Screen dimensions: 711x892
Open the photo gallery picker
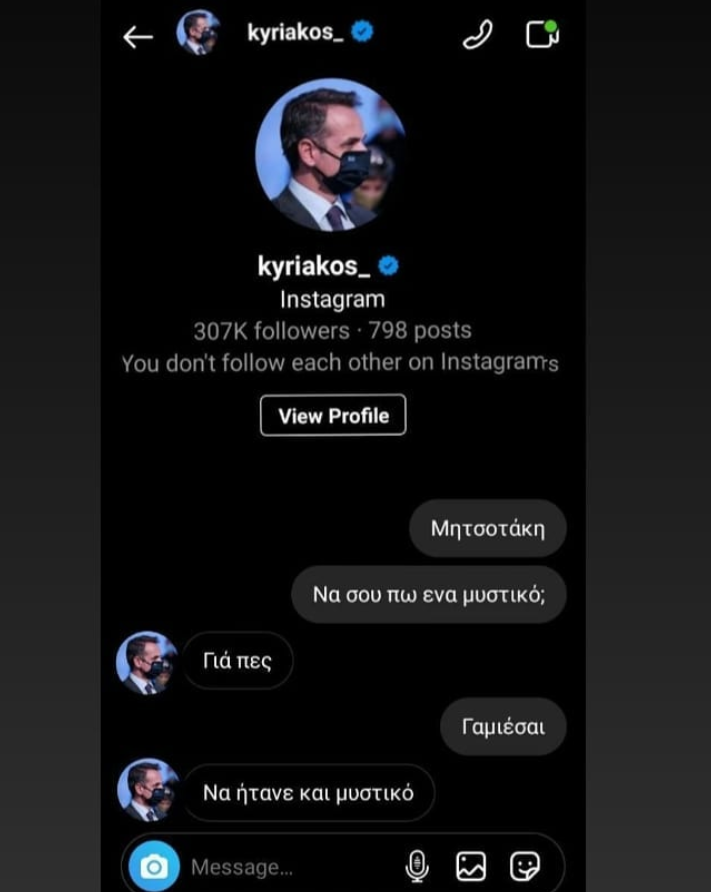[471, 866]
